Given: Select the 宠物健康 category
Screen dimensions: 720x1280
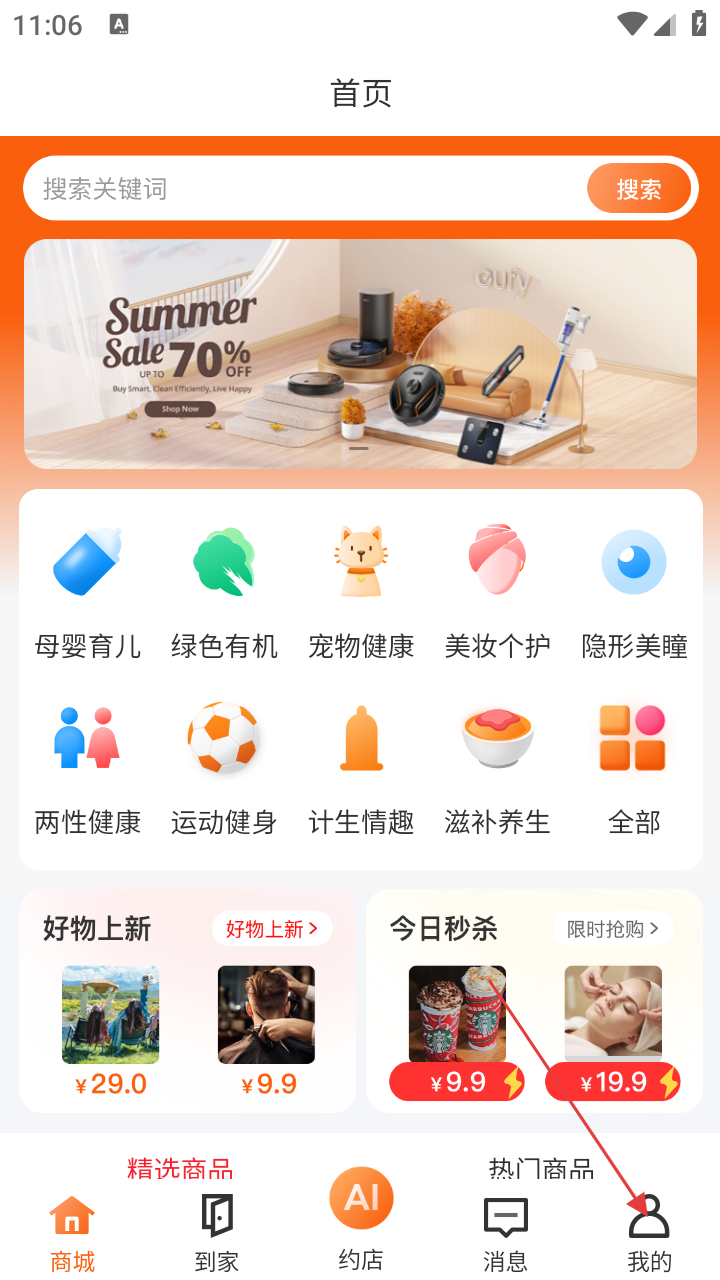Looking at the screenshot, I should tap(361, 592).
